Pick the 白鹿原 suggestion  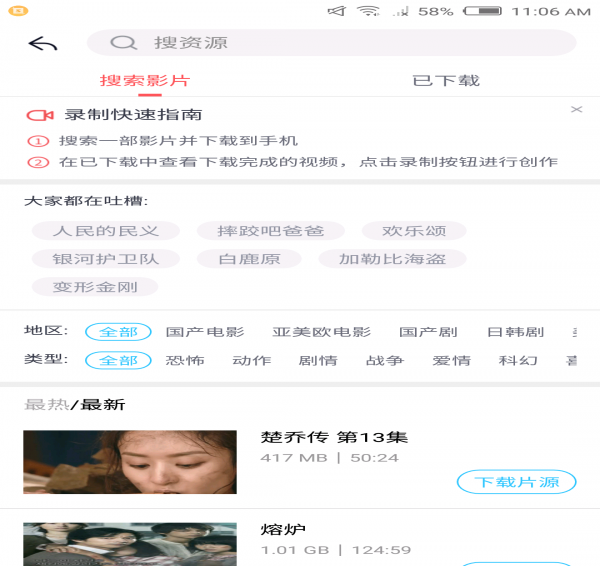(250, 258)
